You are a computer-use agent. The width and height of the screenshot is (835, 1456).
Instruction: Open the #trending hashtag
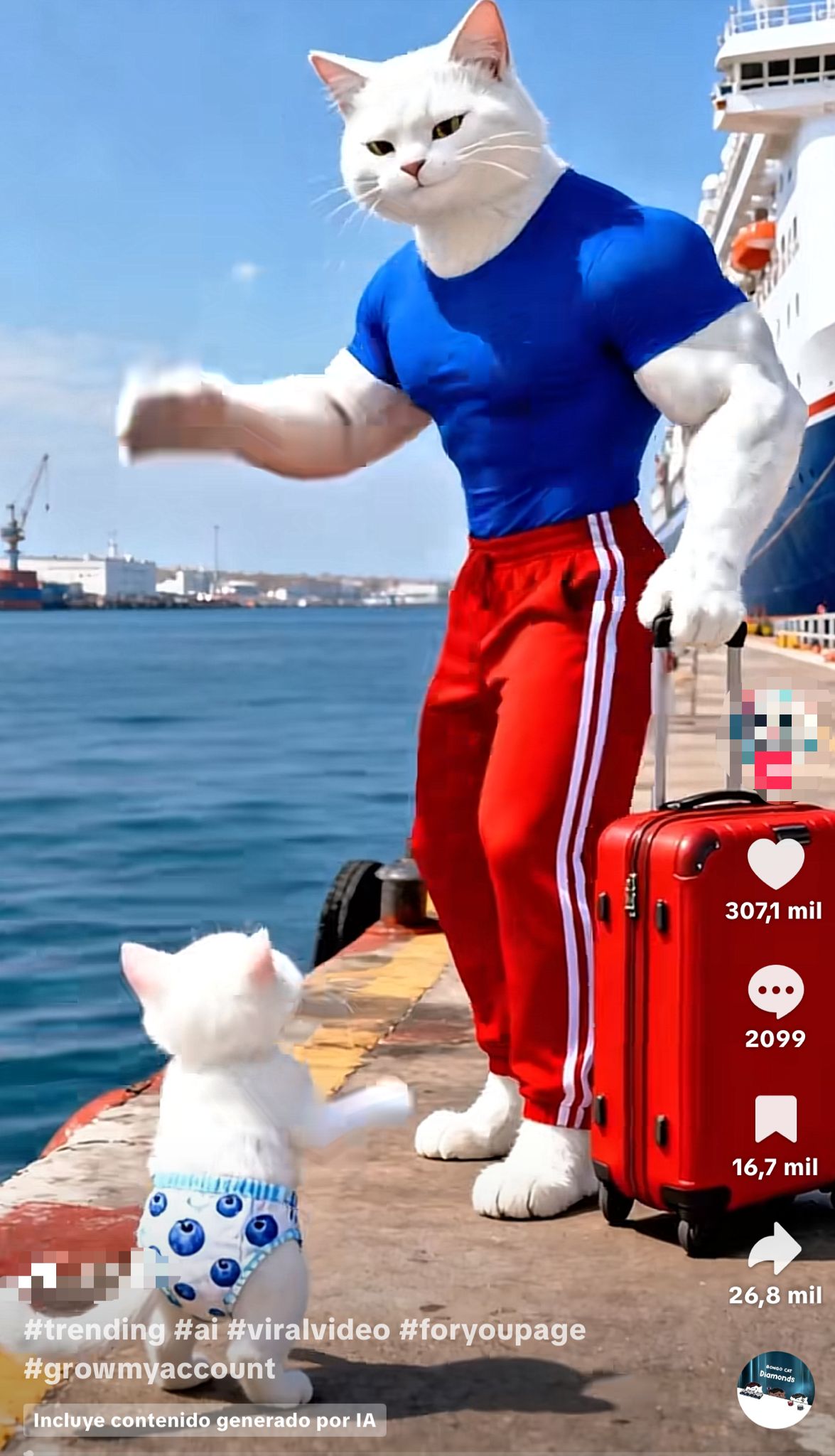[95, 1329]
